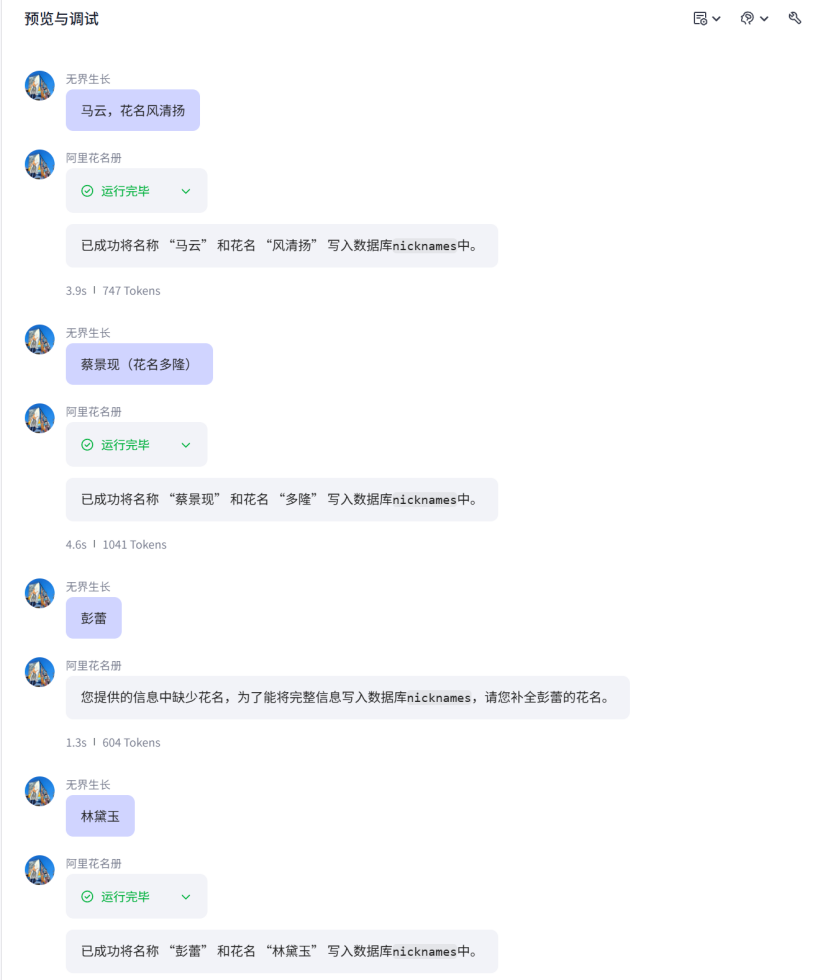Expand 运行完毕 under the 林黛玉 message

point(136,897)
